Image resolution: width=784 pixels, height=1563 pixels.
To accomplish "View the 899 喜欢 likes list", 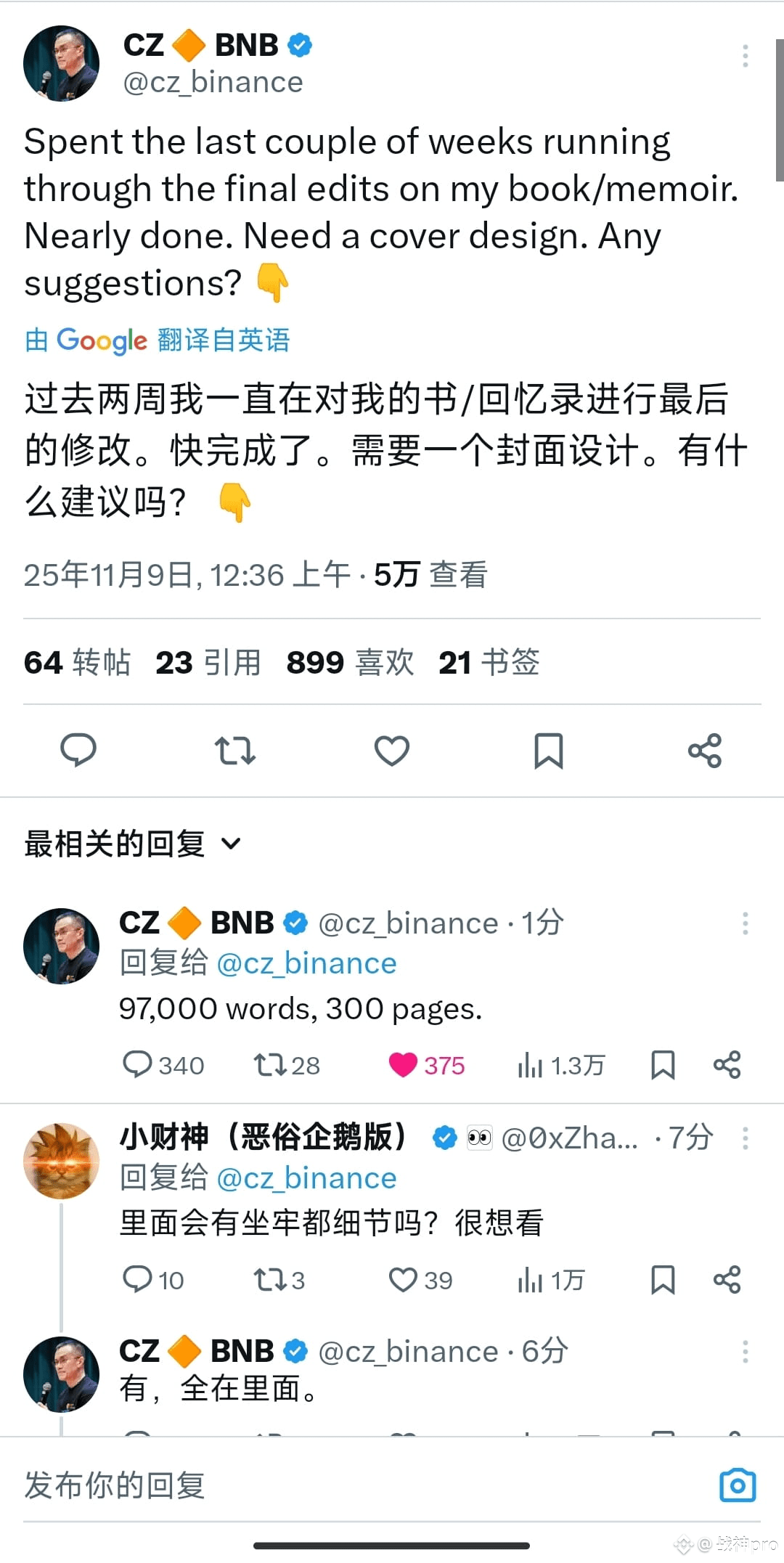I will click(350, 662).
